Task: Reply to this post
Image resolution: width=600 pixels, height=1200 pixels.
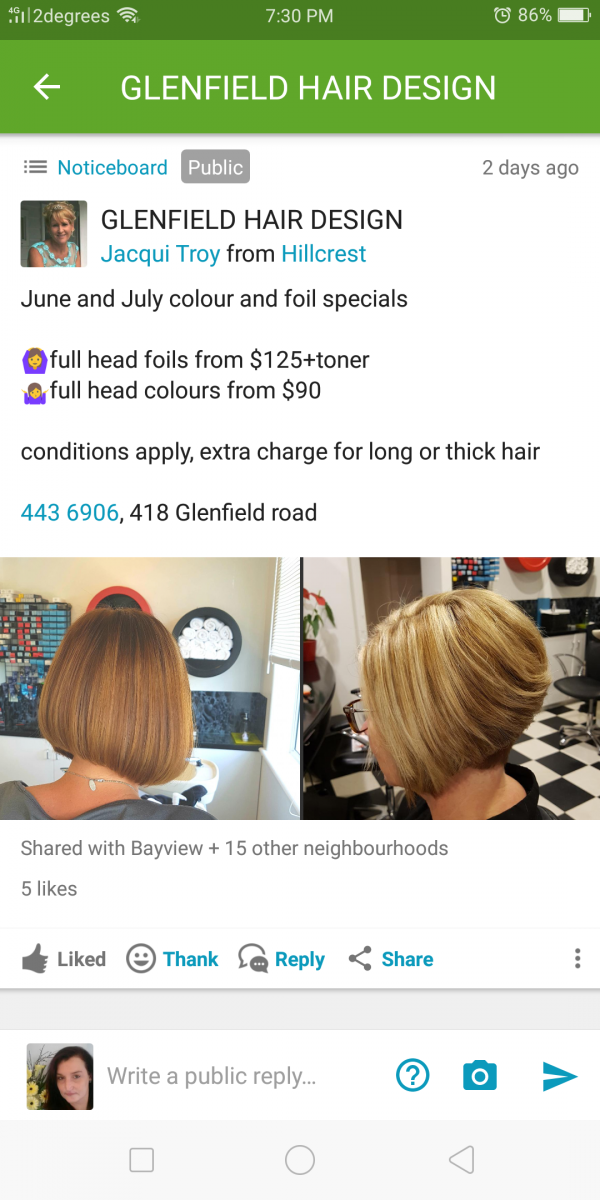Action: point(281,959)
